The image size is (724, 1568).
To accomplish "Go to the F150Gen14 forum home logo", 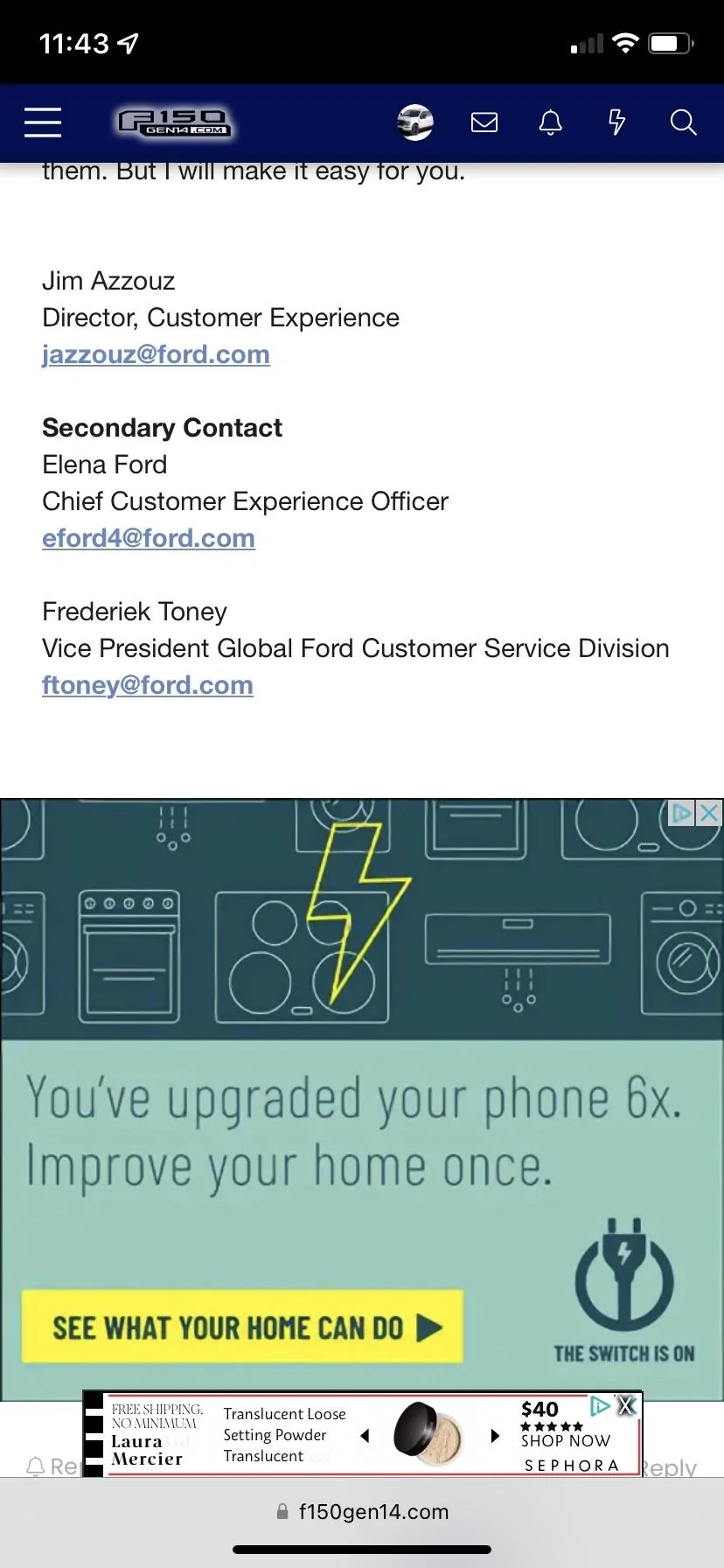I will (x=175, y=122).
